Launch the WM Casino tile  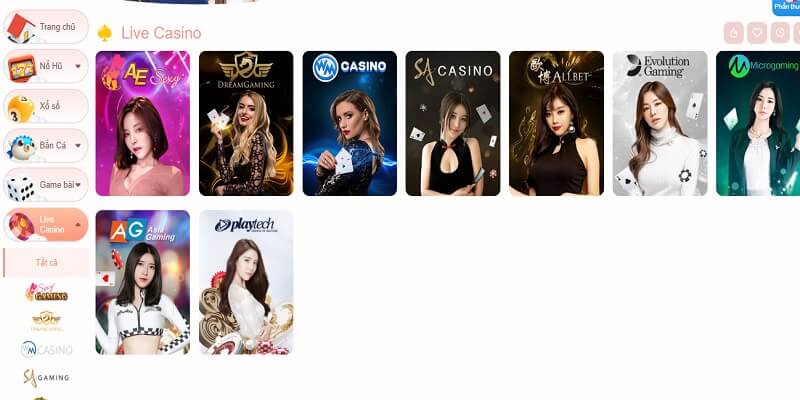point(349,123)
